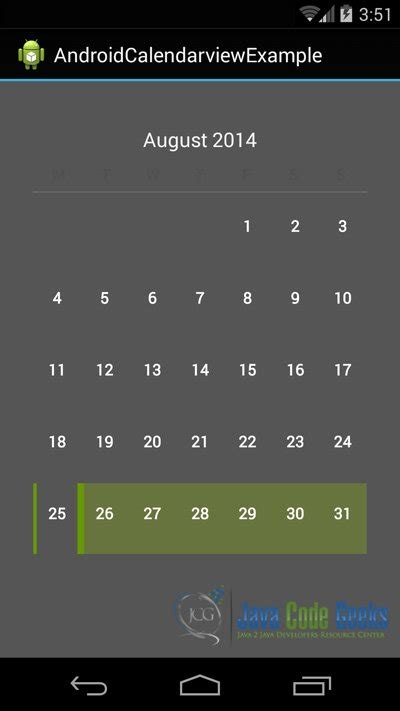Select August 1 on the calendar

247,226
